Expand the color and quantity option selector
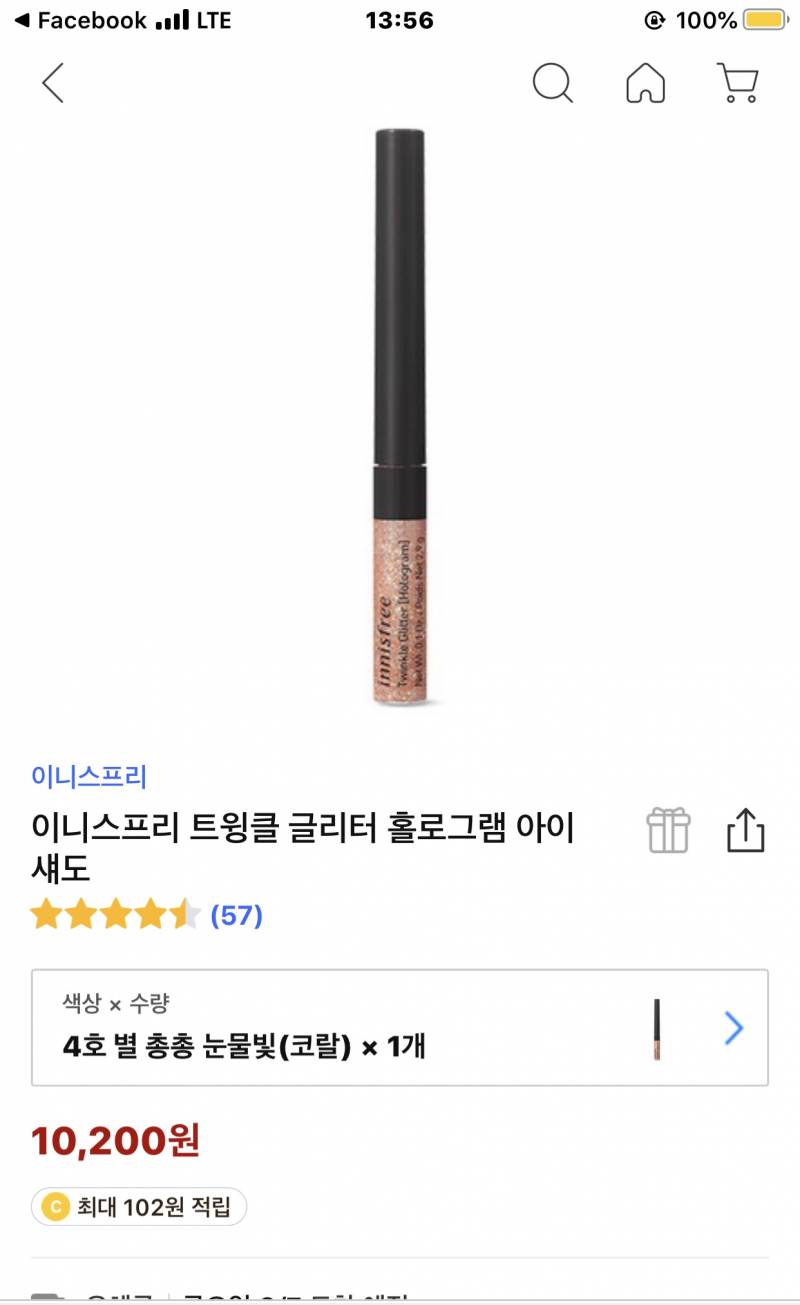The height and width of the screenshot is (1305, 800). 400,1028
